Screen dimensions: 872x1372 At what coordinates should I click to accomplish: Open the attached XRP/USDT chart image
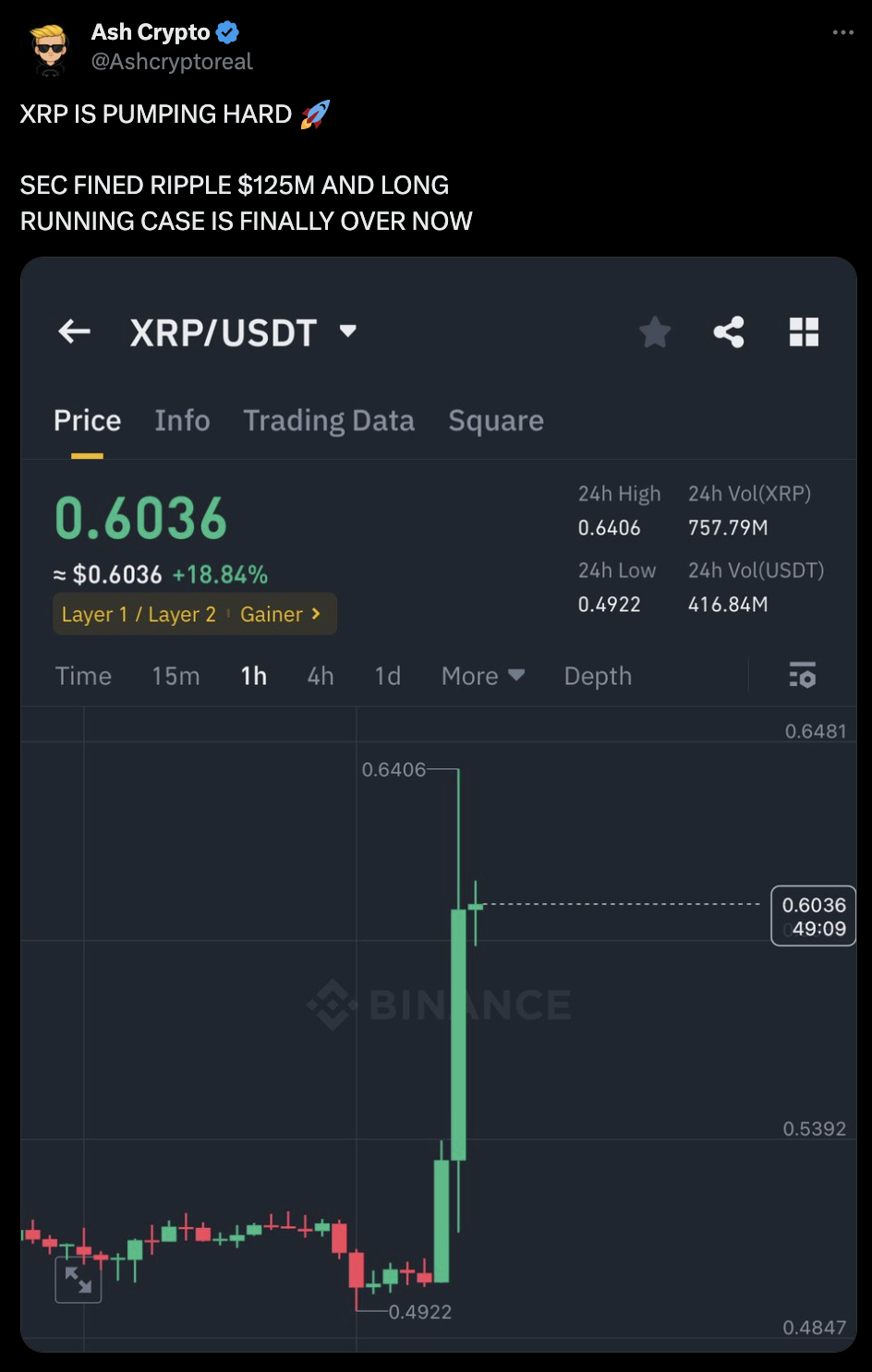[x=438, y=803]
